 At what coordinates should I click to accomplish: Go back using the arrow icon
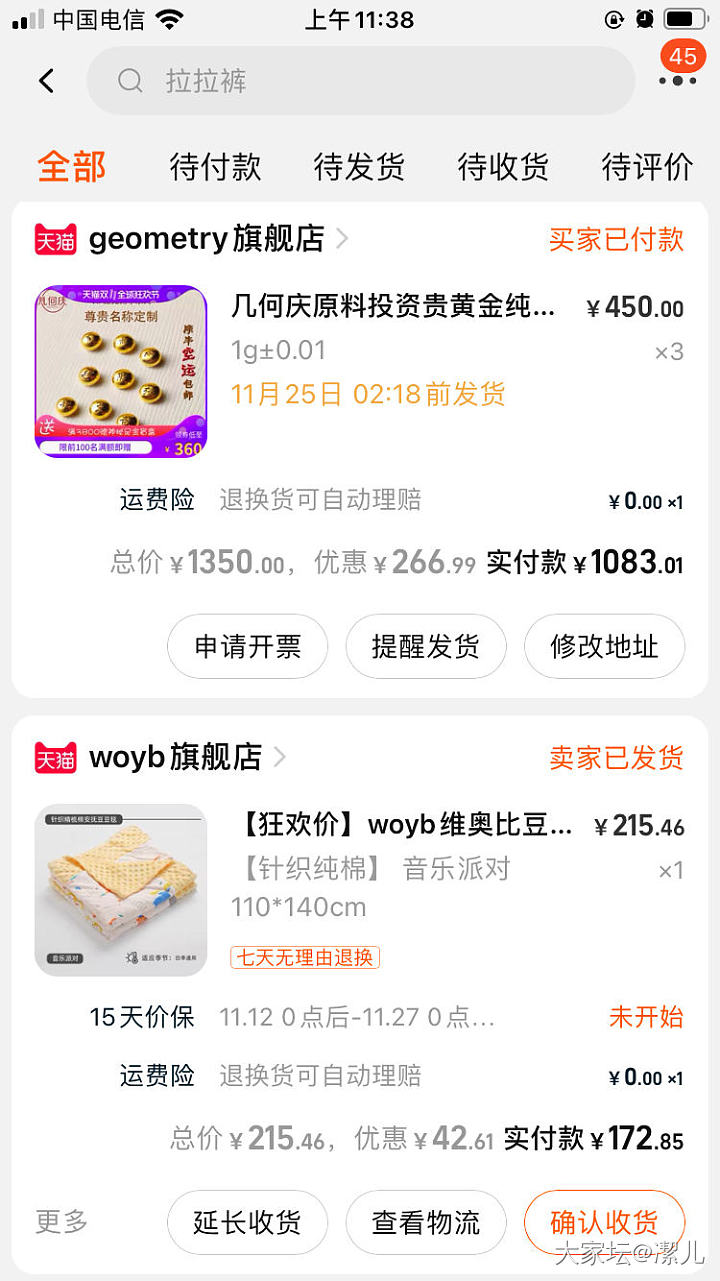tap(47, 81)
